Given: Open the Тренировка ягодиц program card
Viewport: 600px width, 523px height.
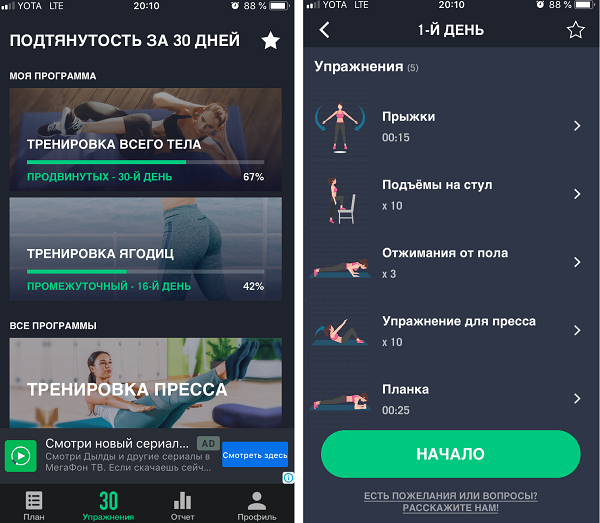Looking at the screenshot, I should point(145,249).
